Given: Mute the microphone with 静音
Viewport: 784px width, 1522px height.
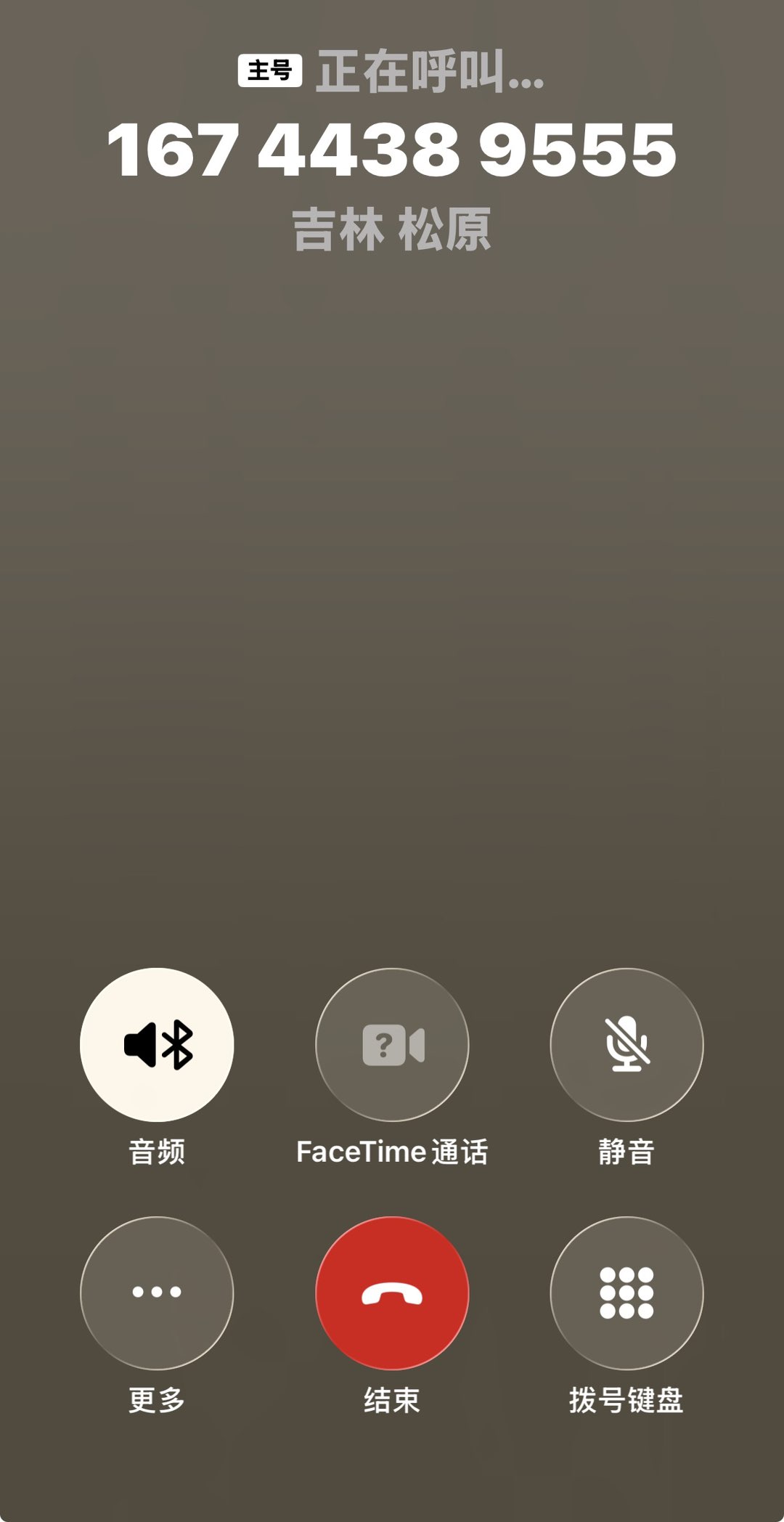Looking at the screenshot, I should coord(626,1044).
